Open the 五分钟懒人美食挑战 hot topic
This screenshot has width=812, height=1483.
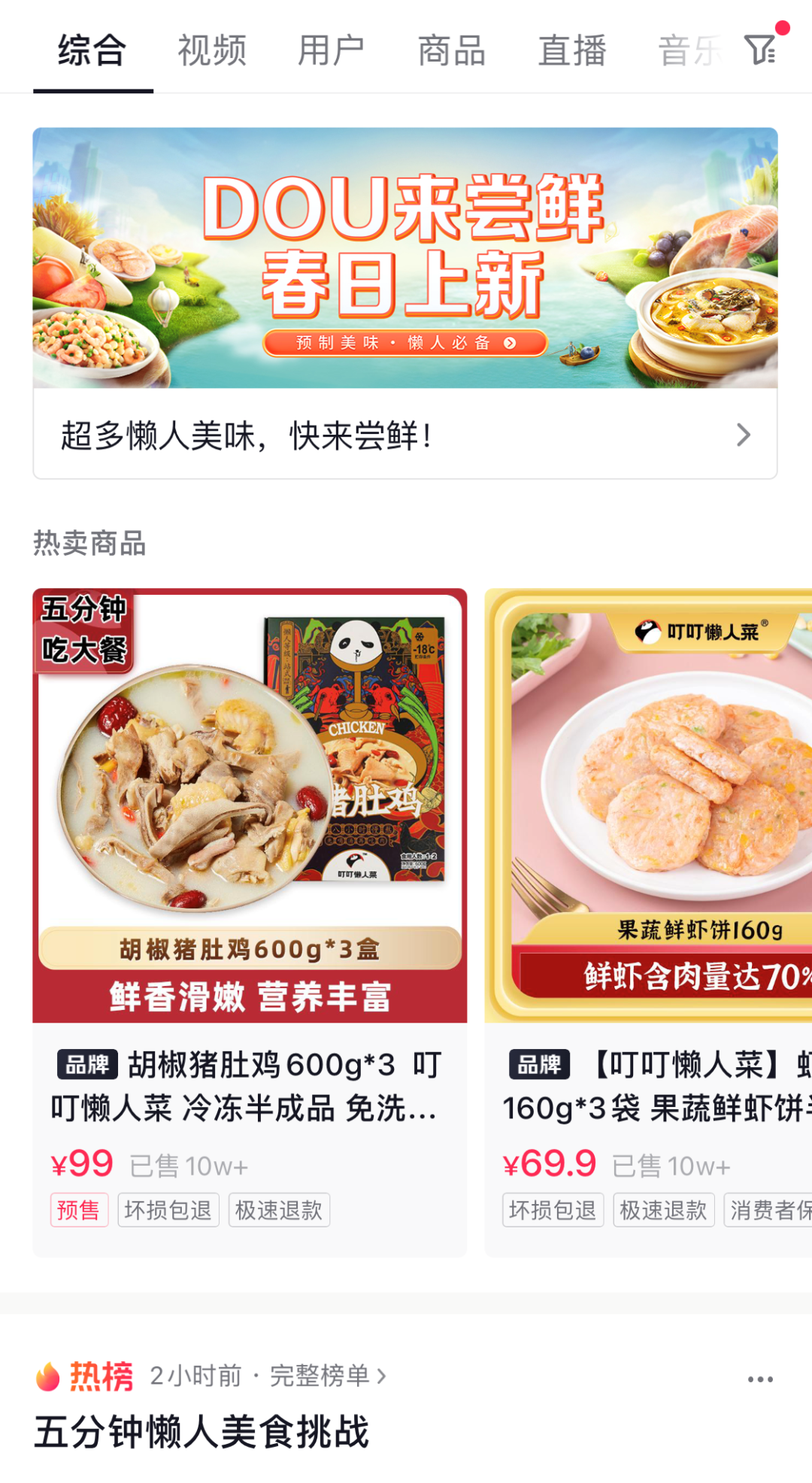tap(202, 1431)
